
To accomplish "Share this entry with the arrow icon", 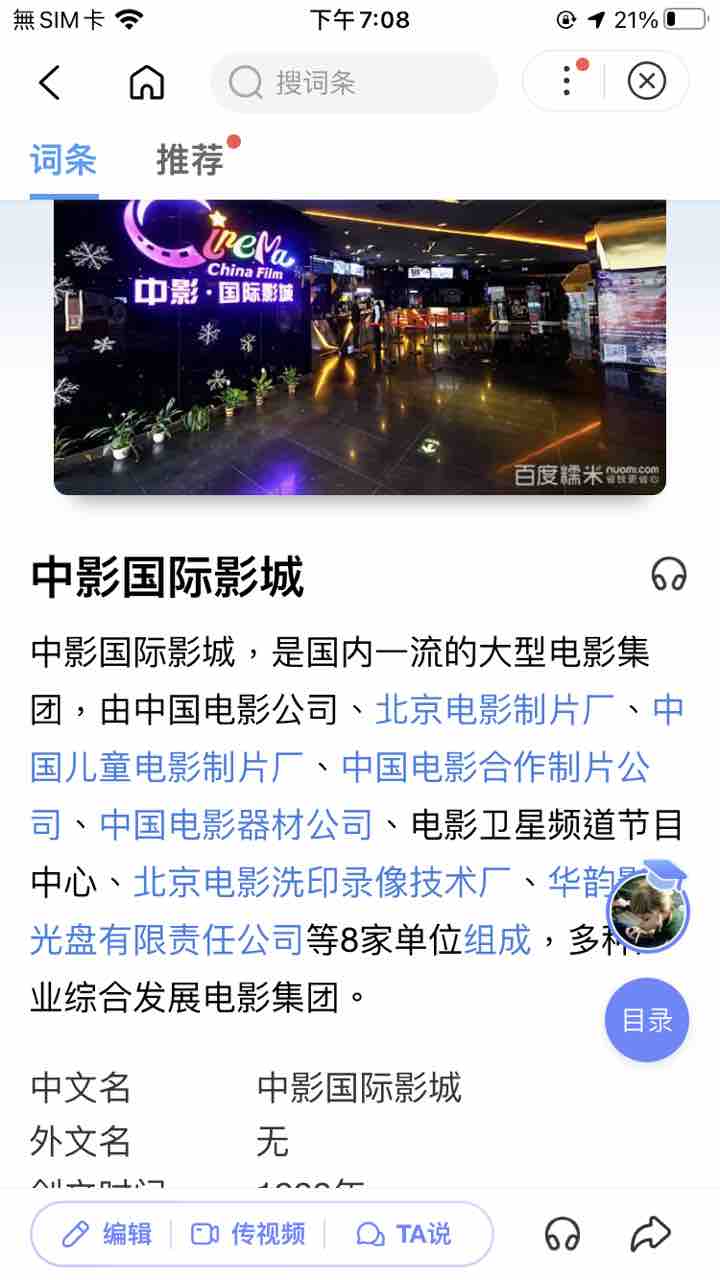I will (x=650, y=1234).
